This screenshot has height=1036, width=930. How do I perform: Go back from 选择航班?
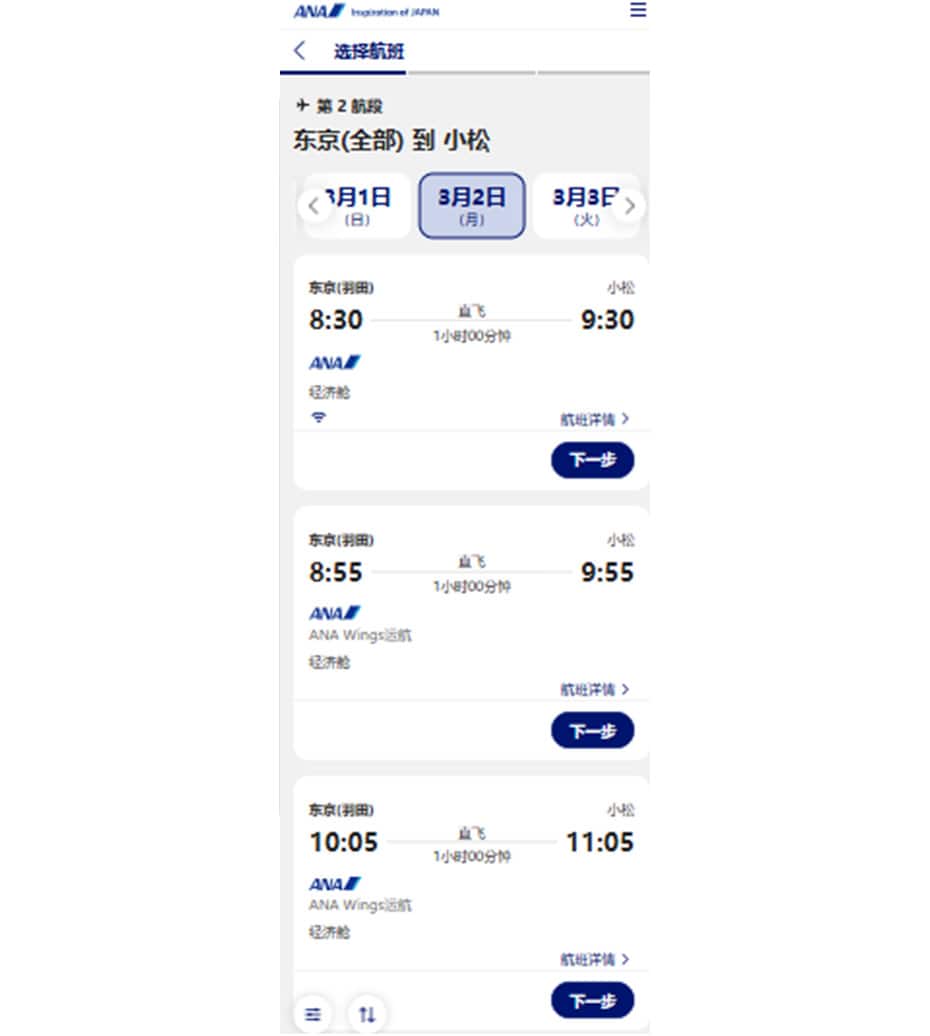point(299,51)
